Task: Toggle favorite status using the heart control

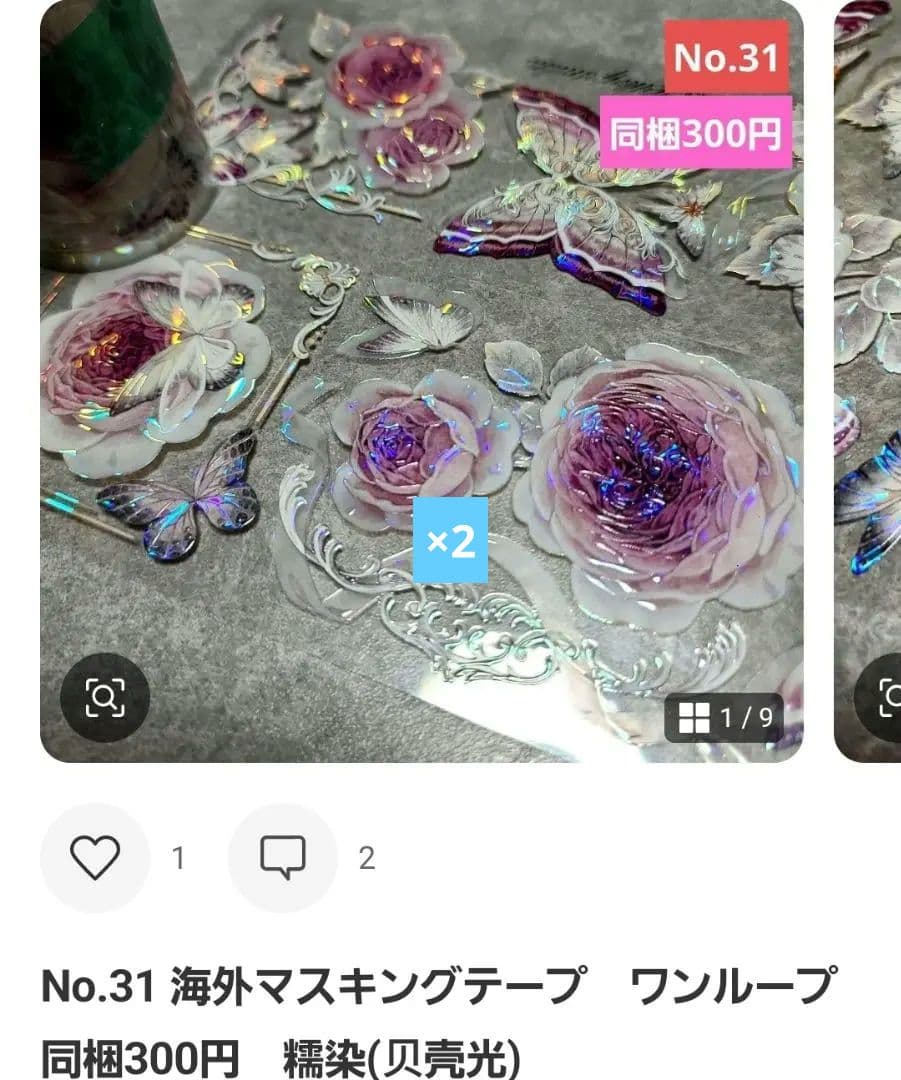Action: point(92,857)
